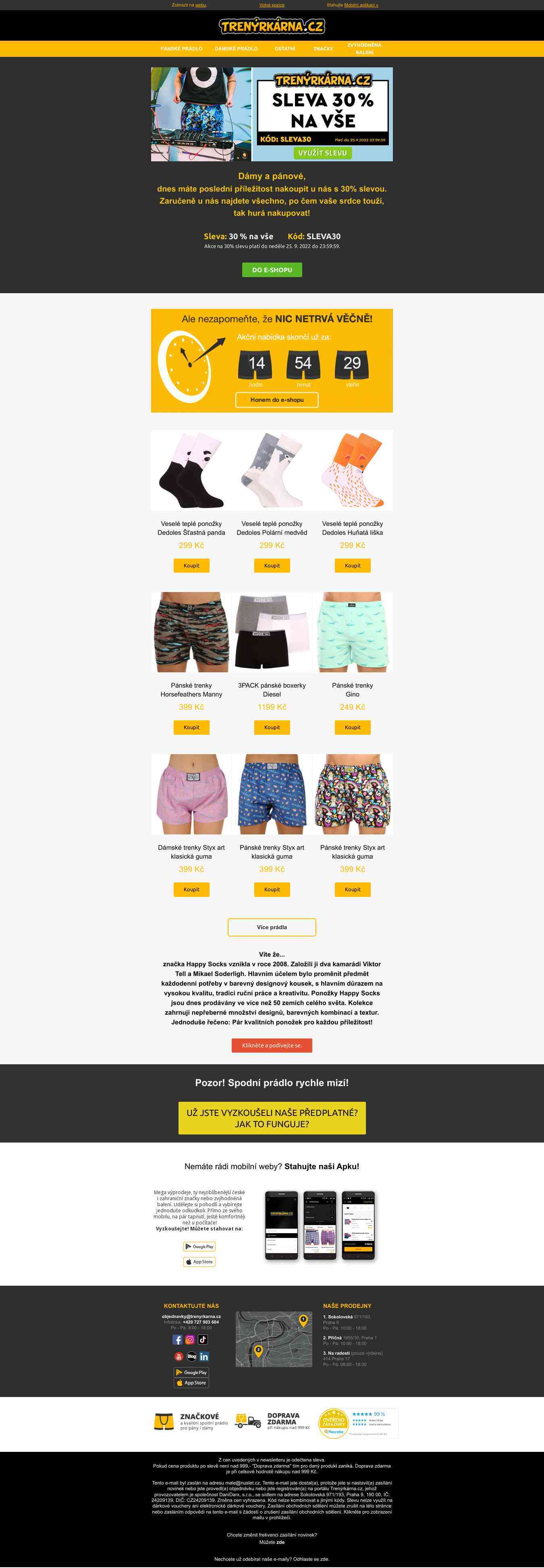The height and width of the screenshot is (1568, 544).
Task: Tap Honem do e-shopu button
Action: [x=277, y=400]
